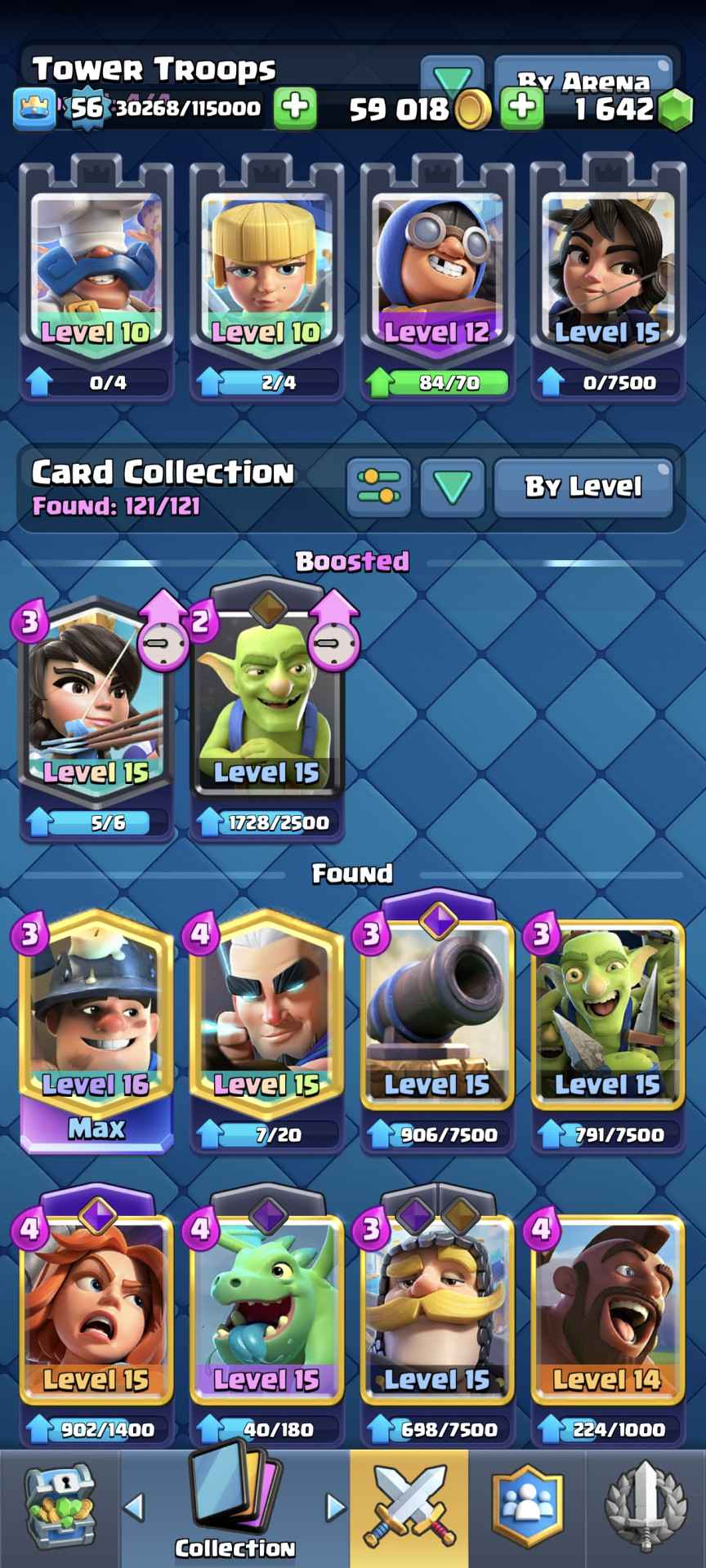The height and width of the screenshot is (1568, 706).
Task: Open the Shop chest tab
Action: point(59,1507)
